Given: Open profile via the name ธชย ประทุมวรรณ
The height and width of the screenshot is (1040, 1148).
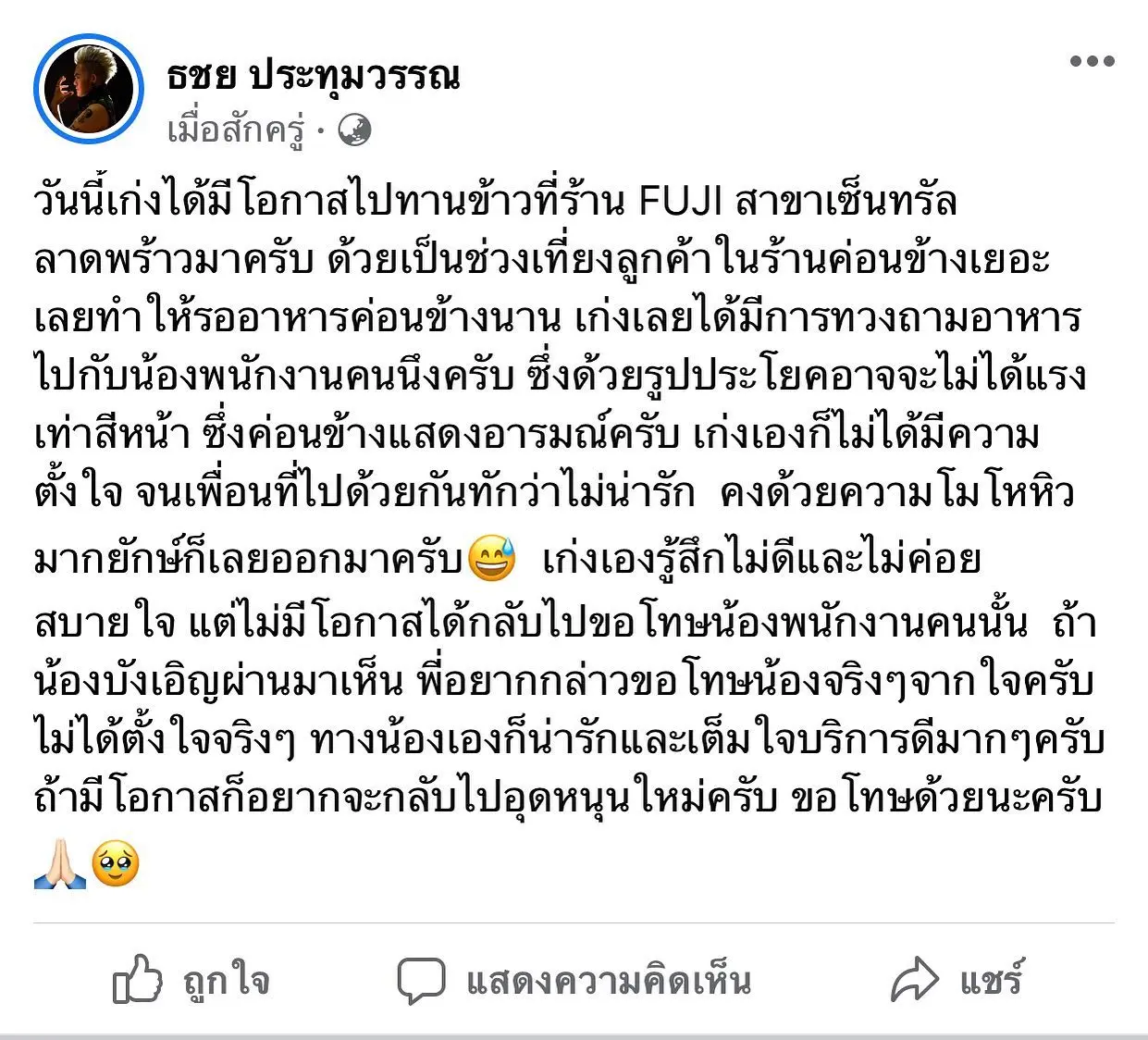Looking at the screenshot, I should pyautogui.click(x=313, y=76).
